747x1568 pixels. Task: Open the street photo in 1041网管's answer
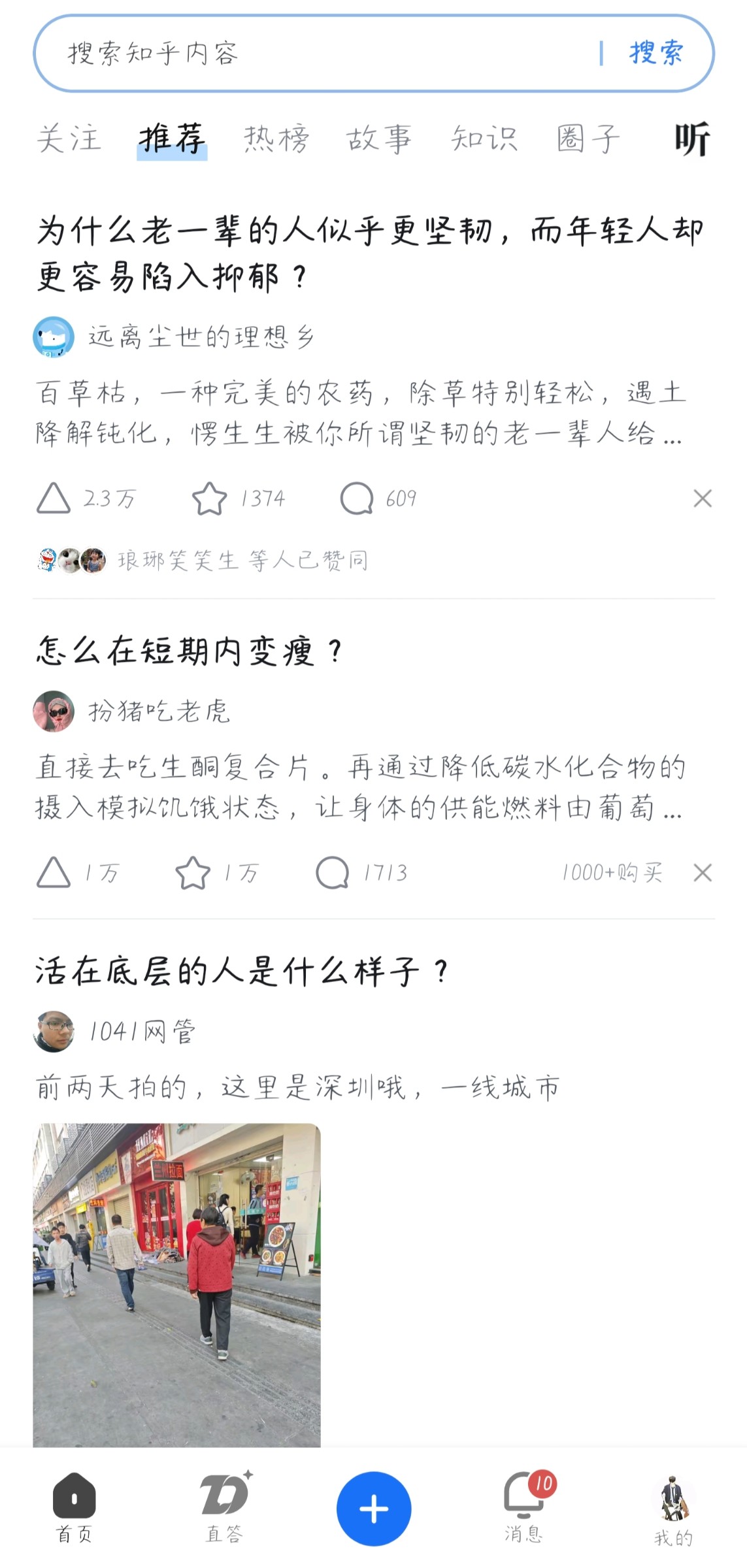176,1284
